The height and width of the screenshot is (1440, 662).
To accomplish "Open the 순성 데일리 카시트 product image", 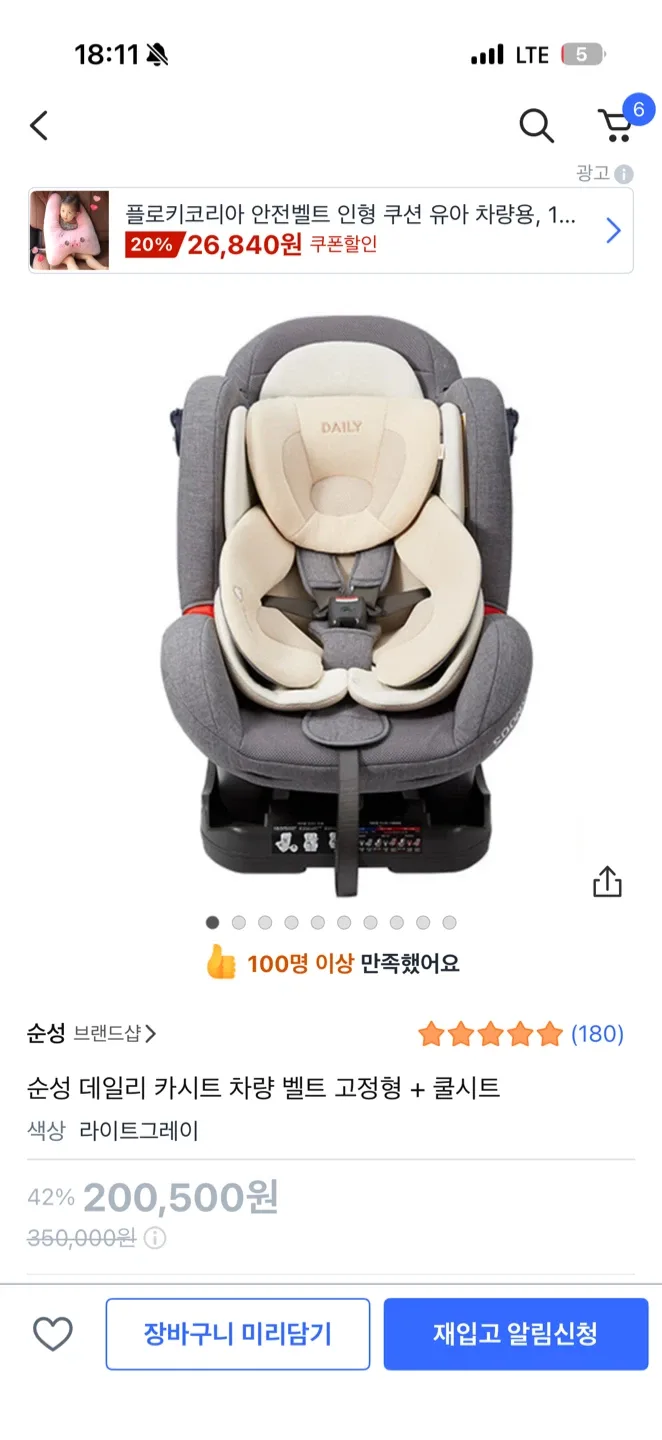I will pos(345,595).
